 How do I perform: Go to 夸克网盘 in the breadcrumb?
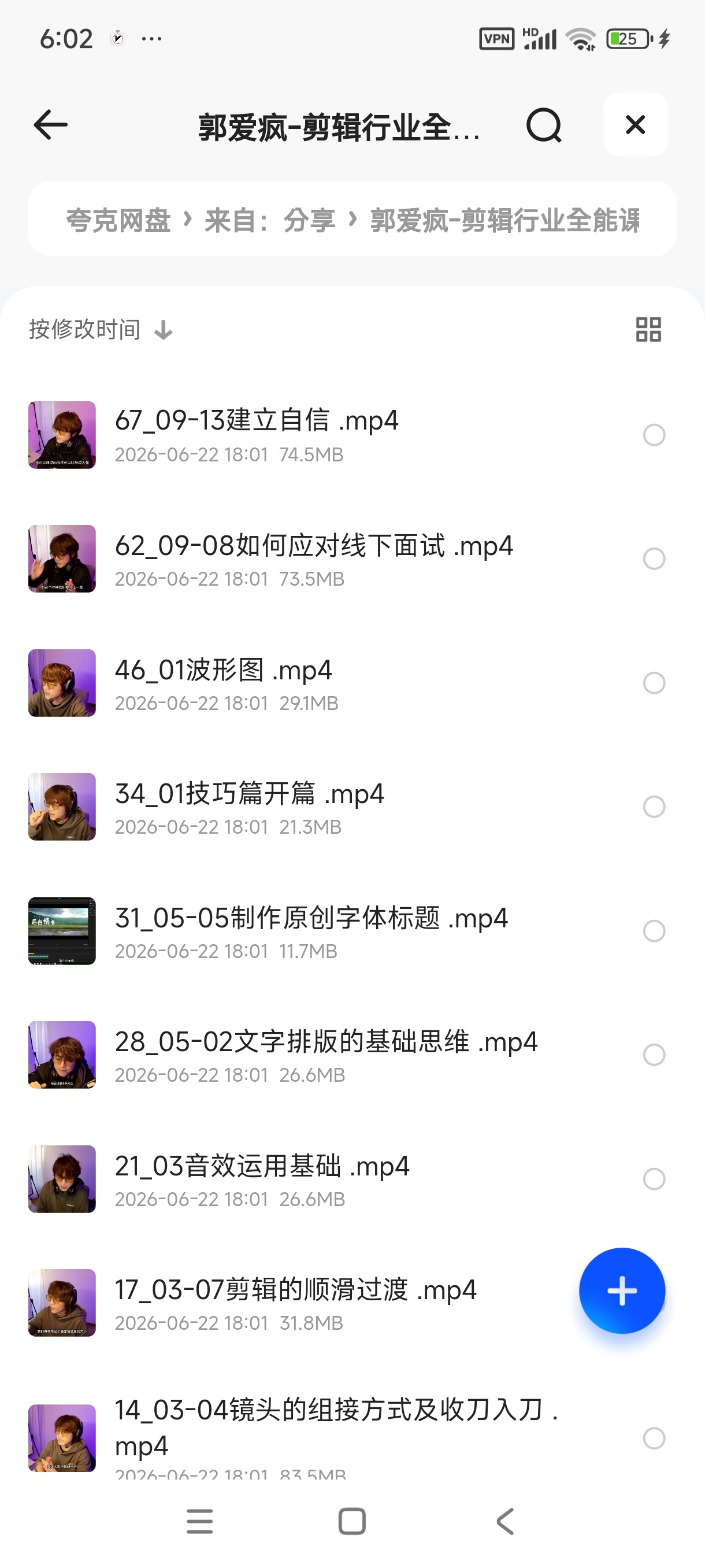coord(118,220)
